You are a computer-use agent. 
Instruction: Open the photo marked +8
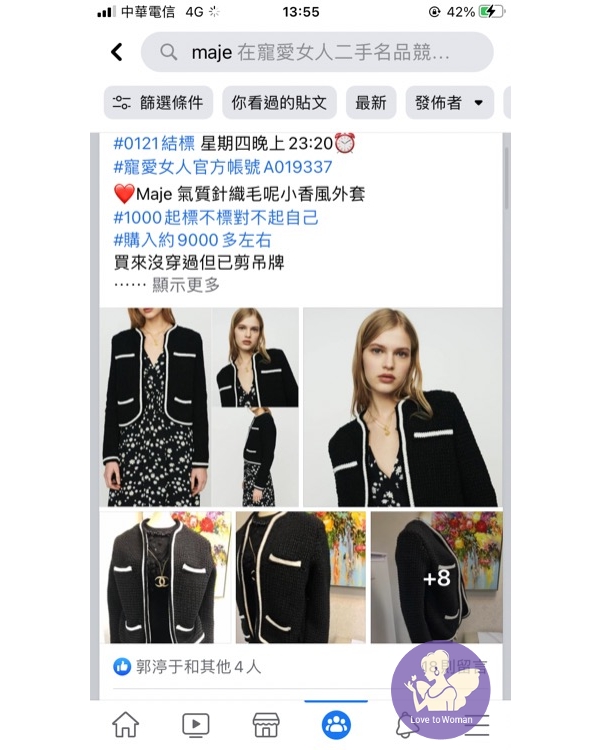pyautogui.click(x=436, y=577)
